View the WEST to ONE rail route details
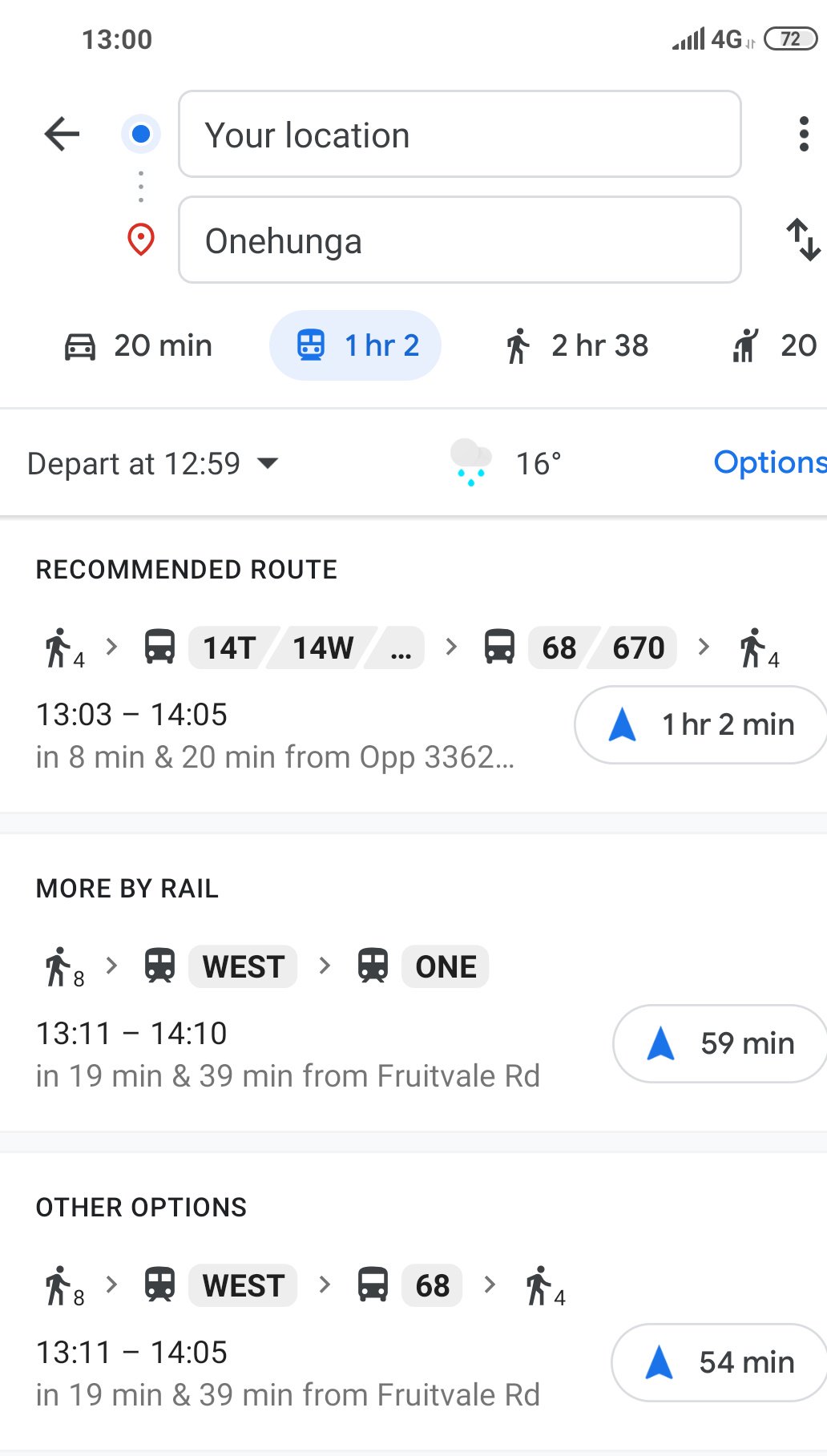This screenshot has width=827, height=1456. pyautogui.click(x=288, y=1034)
